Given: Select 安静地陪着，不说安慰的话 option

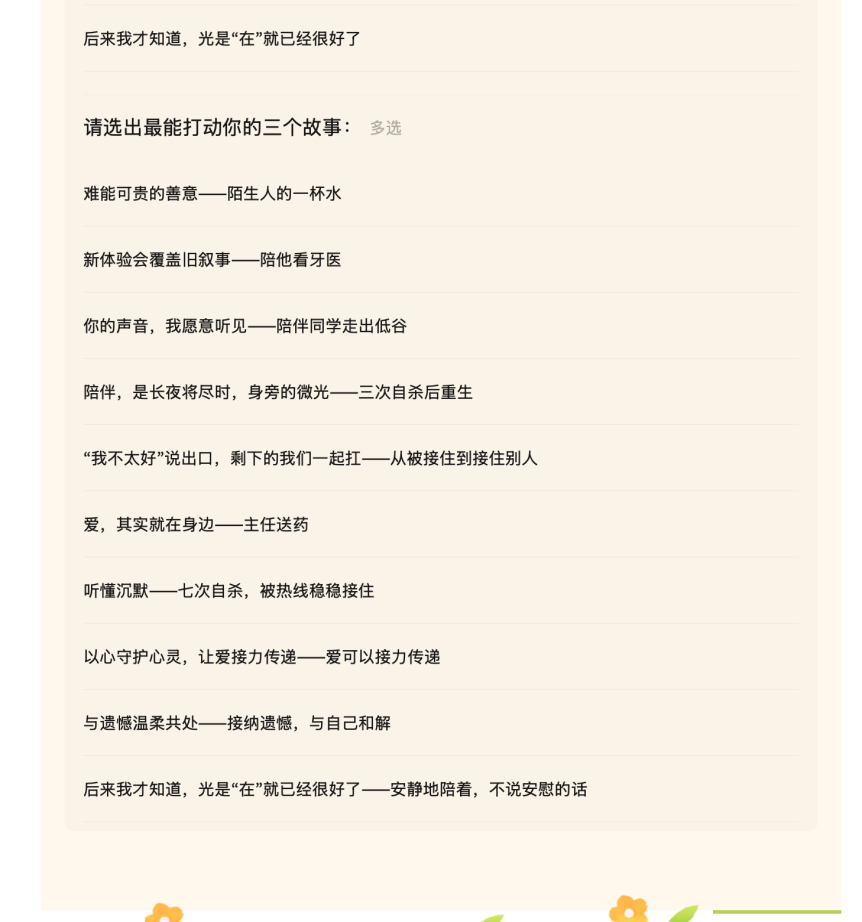Looking at the screenshot, I should (x=440, y=789).
